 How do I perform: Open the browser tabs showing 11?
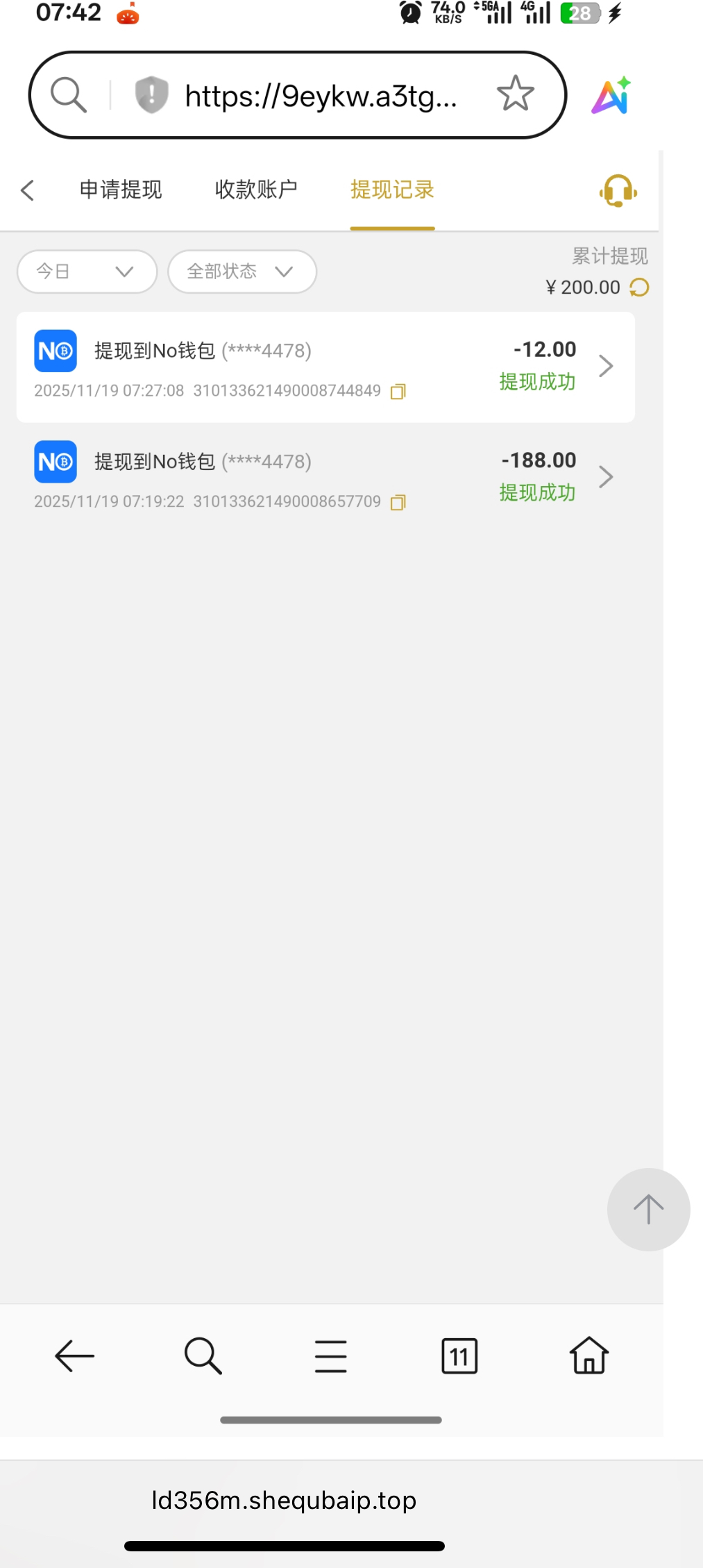(459, 1356)
